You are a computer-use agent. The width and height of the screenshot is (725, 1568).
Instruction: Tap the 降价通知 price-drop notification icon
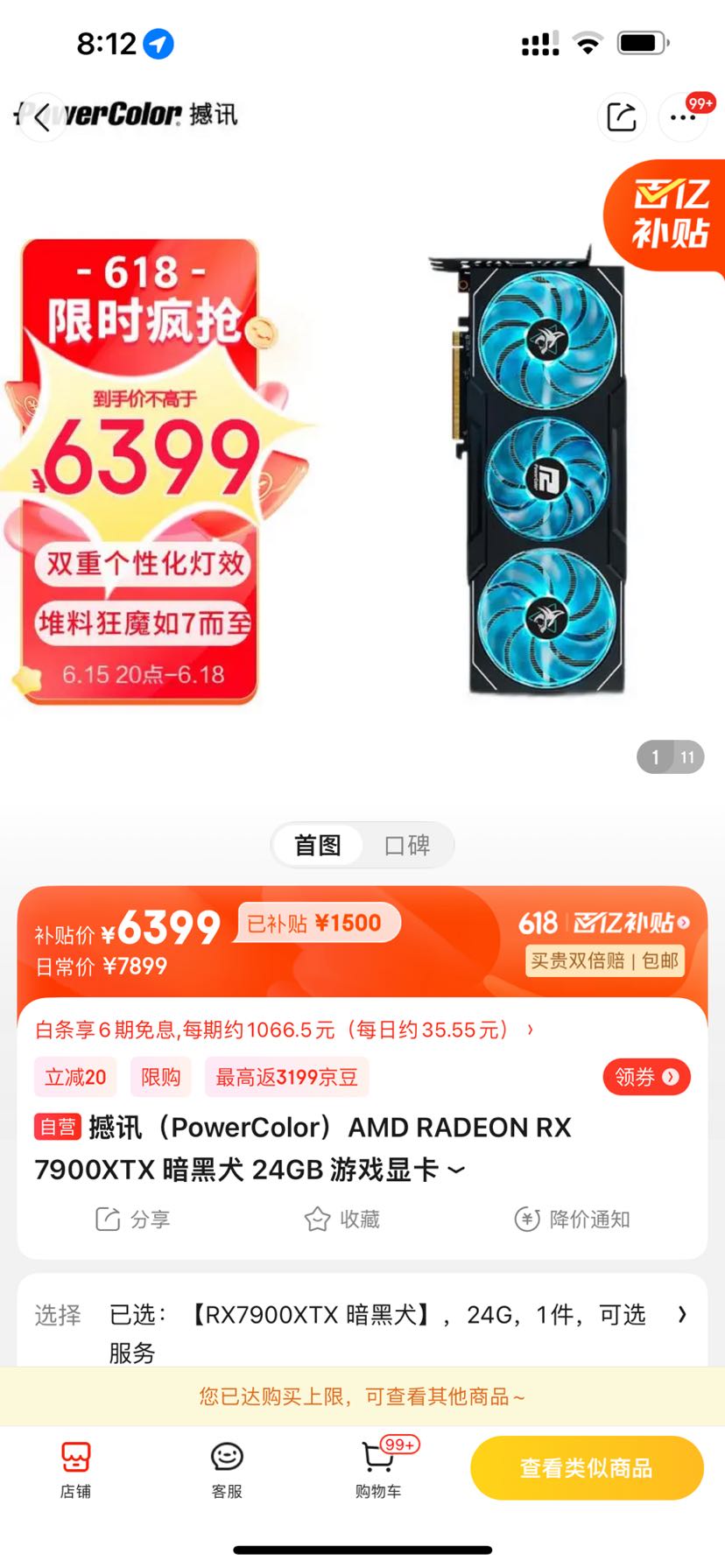coord(572,1218)
